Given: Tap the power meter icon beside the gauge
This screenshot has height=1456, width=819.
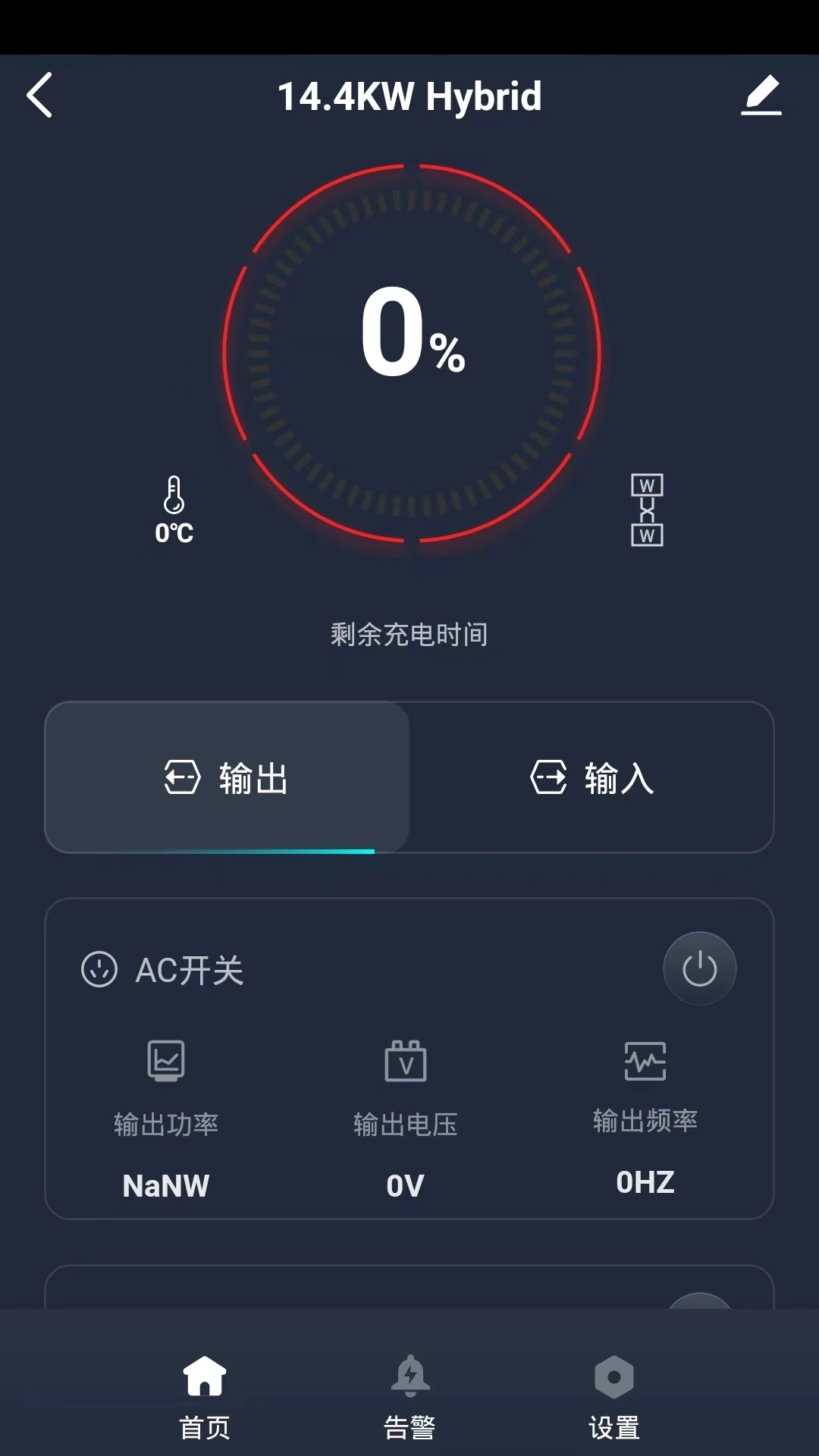Looking at the screenshot, I should pyautogui.click(x=645, y=508).
